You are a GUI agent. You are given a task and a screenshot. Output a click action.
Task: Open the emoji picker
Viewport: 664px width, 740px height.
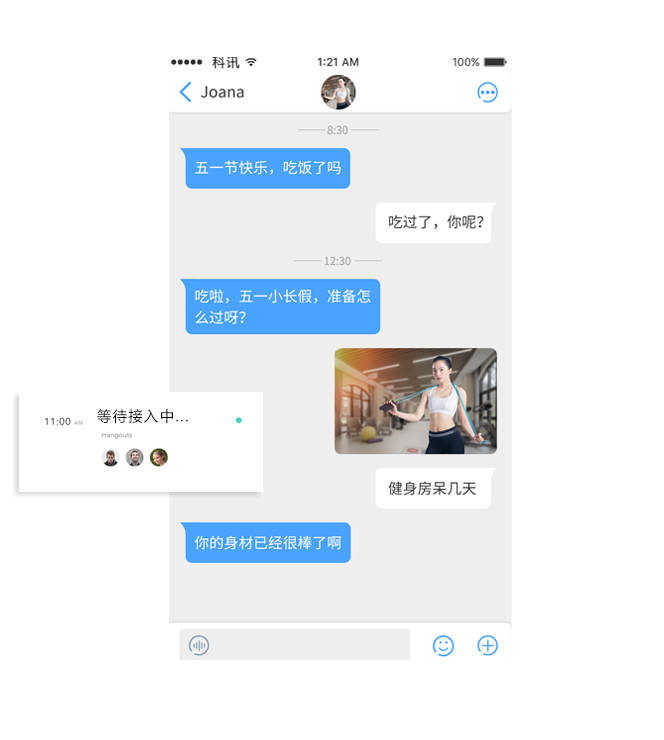tap(443, 646)
